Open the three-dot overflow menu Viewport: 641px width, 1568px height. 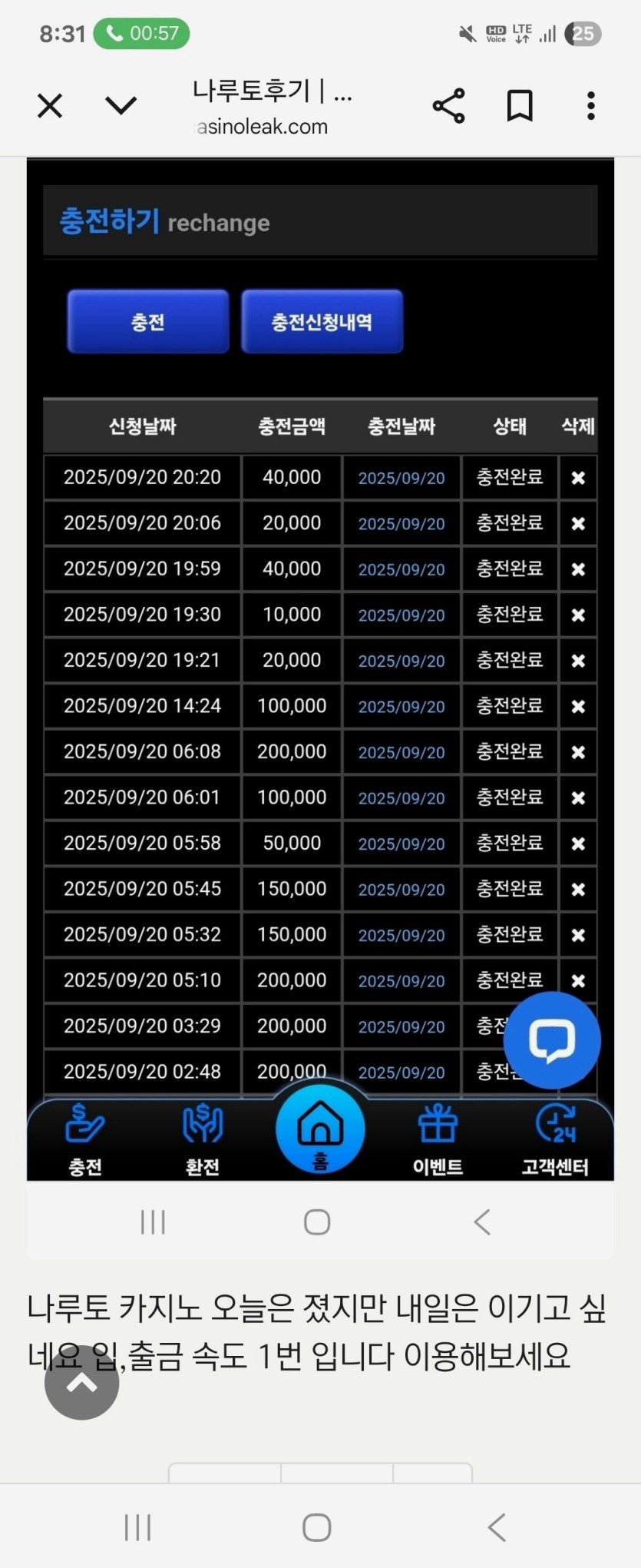pyautogui.click(x=590, y=106)
